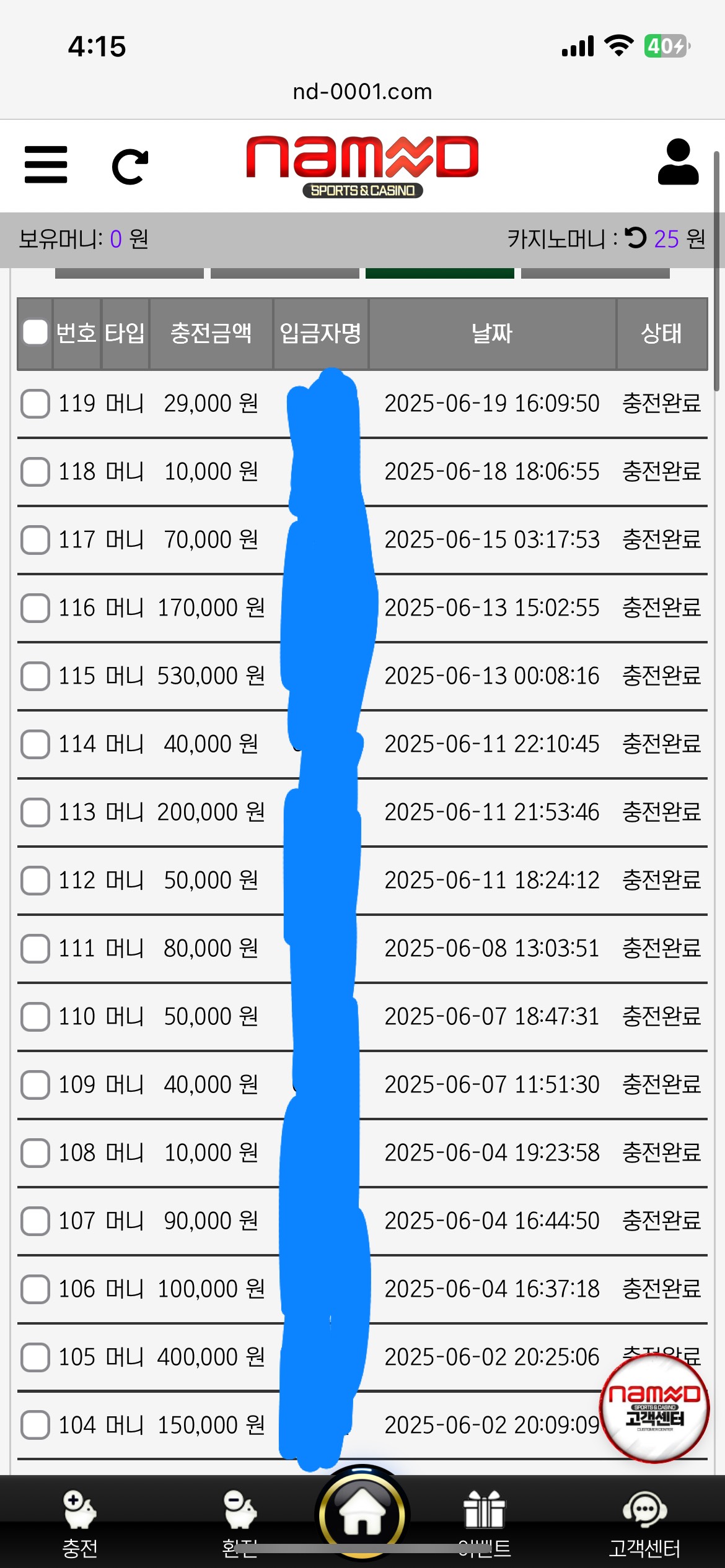Check the box for row 119
The height and width of the screenshot is (1568, 725).
pyautogui.click(x=35, y=404)
